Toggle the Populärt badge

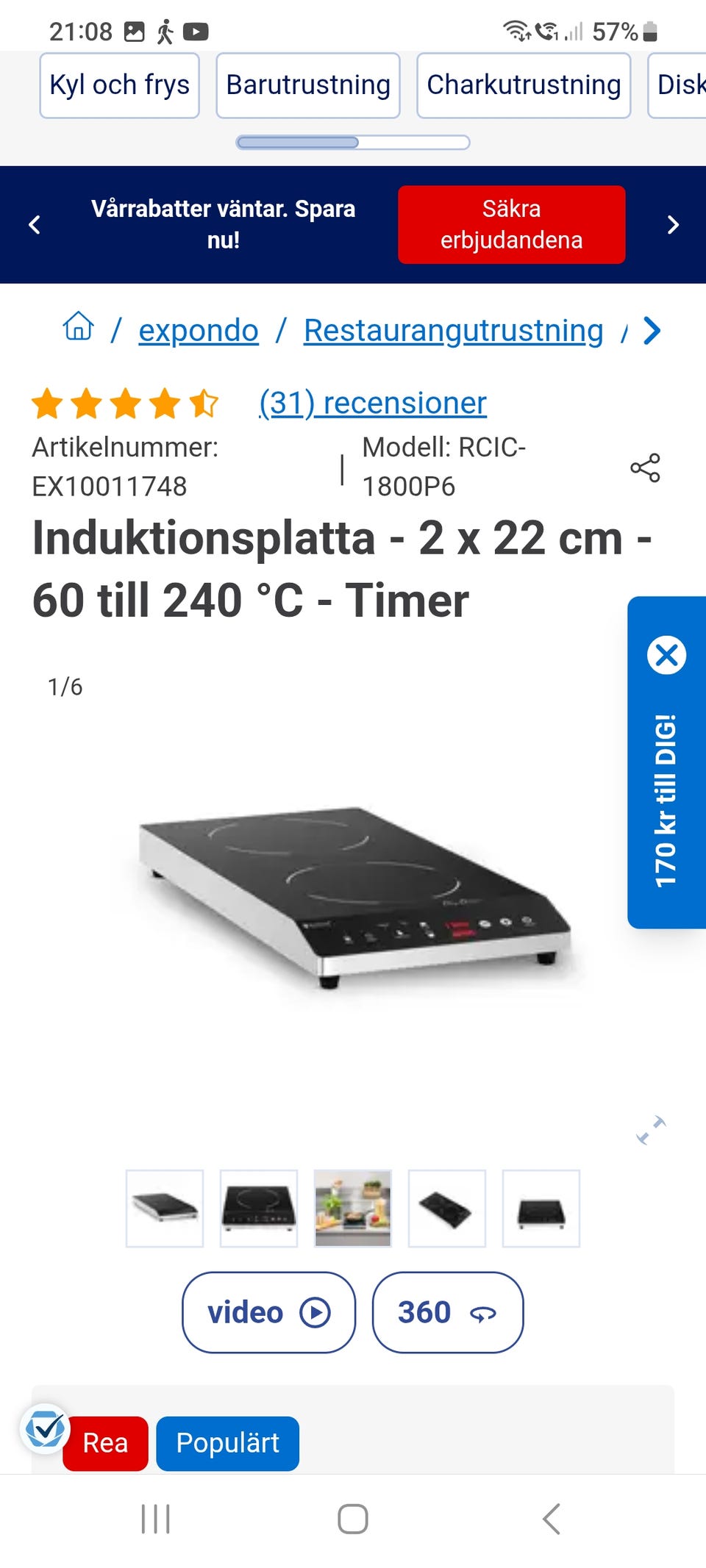(227, 1443)
